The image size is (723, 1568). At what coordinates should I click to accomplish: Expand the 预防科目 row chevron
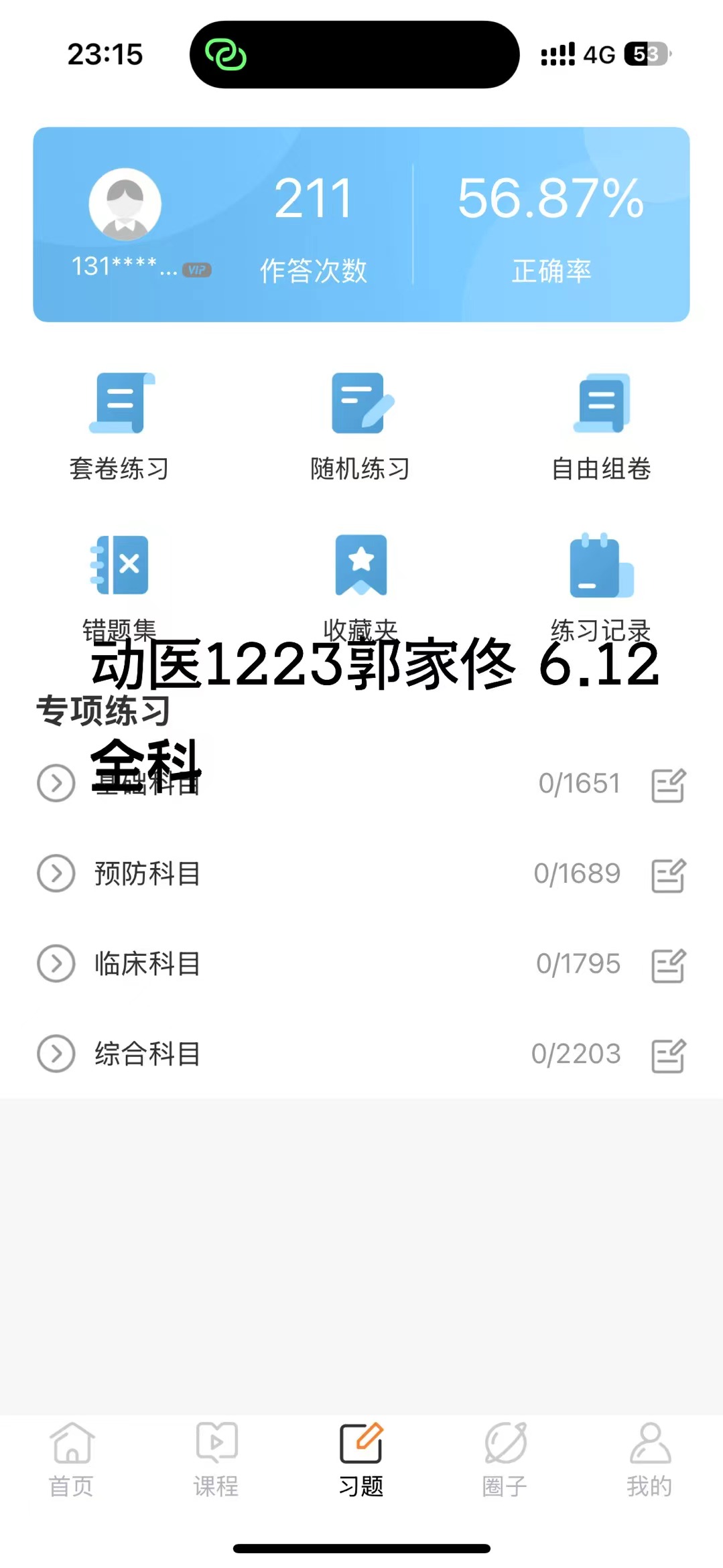[x=56, y=873]
